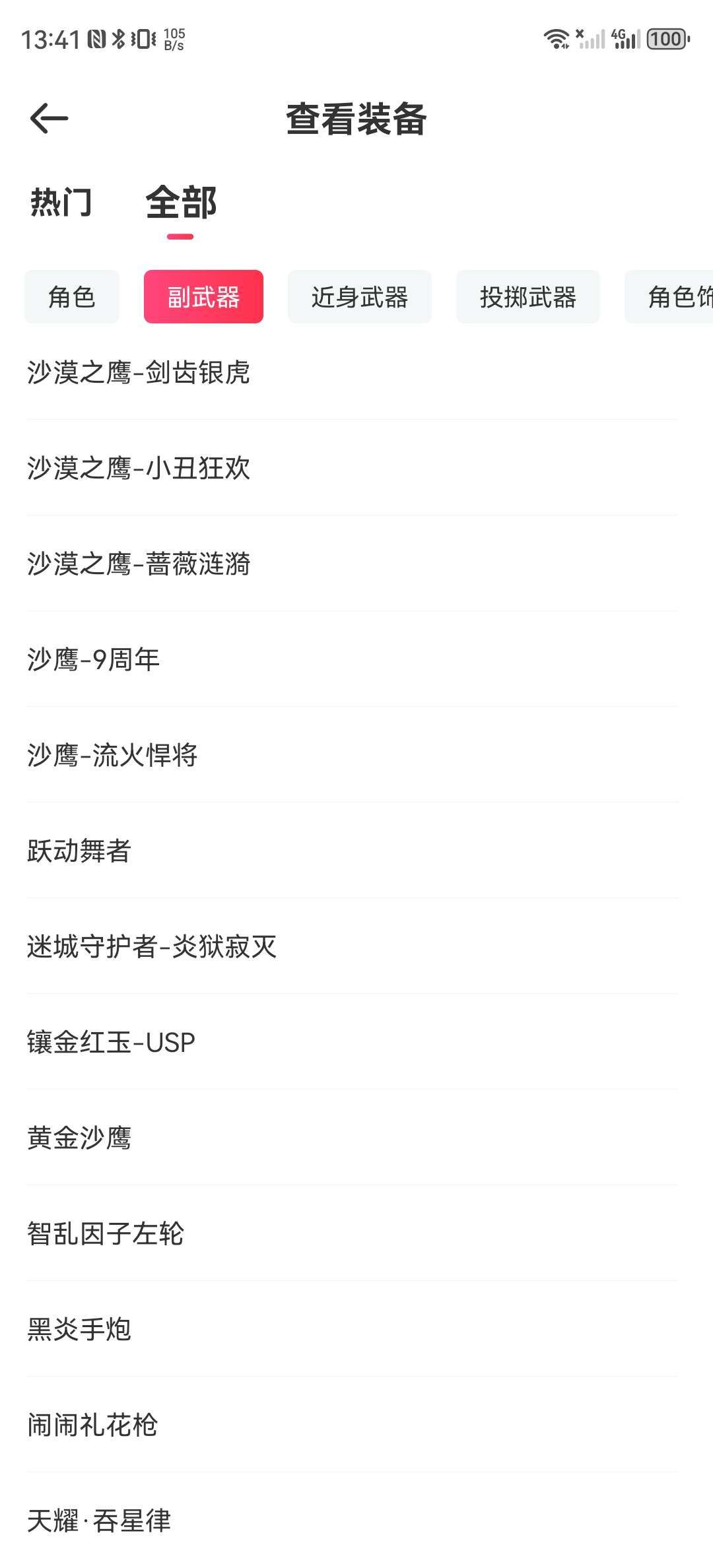713x1568 pixels.
Task: Switch to the 热门 tab
Action: click(61, 203)
